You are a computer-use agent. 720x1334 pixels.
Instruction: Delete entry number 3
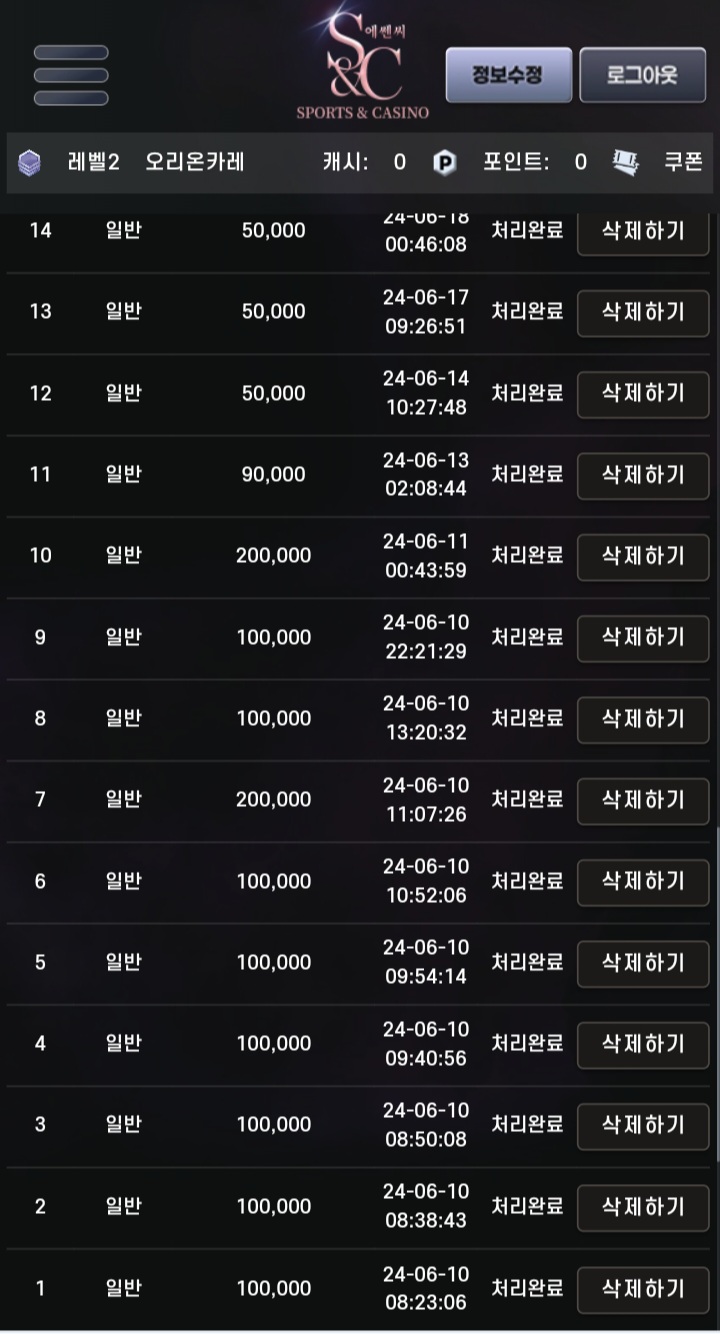pos(643,1125)
